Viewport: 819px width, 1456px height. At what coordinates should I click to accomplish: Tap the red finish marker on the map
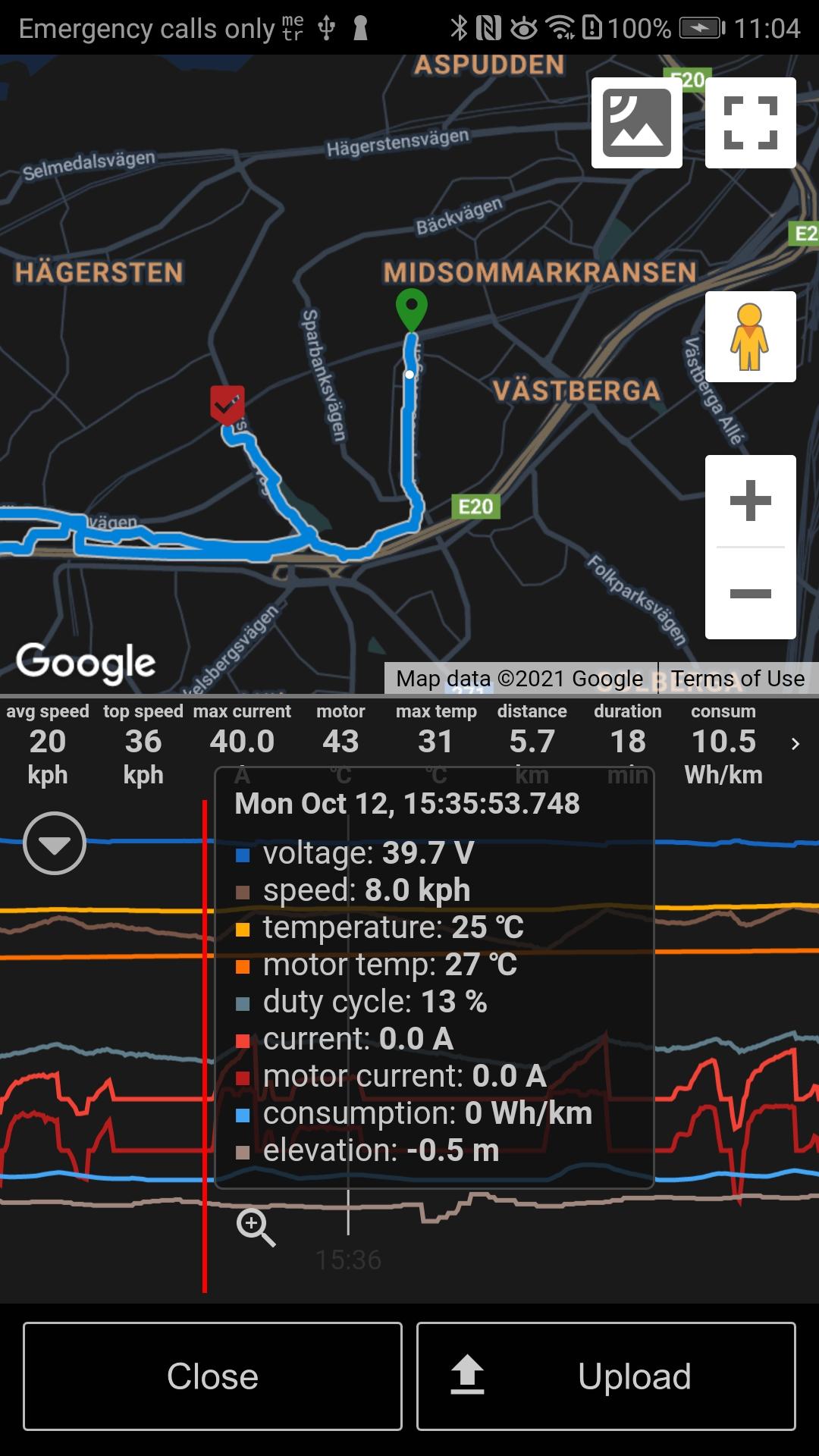227,405
